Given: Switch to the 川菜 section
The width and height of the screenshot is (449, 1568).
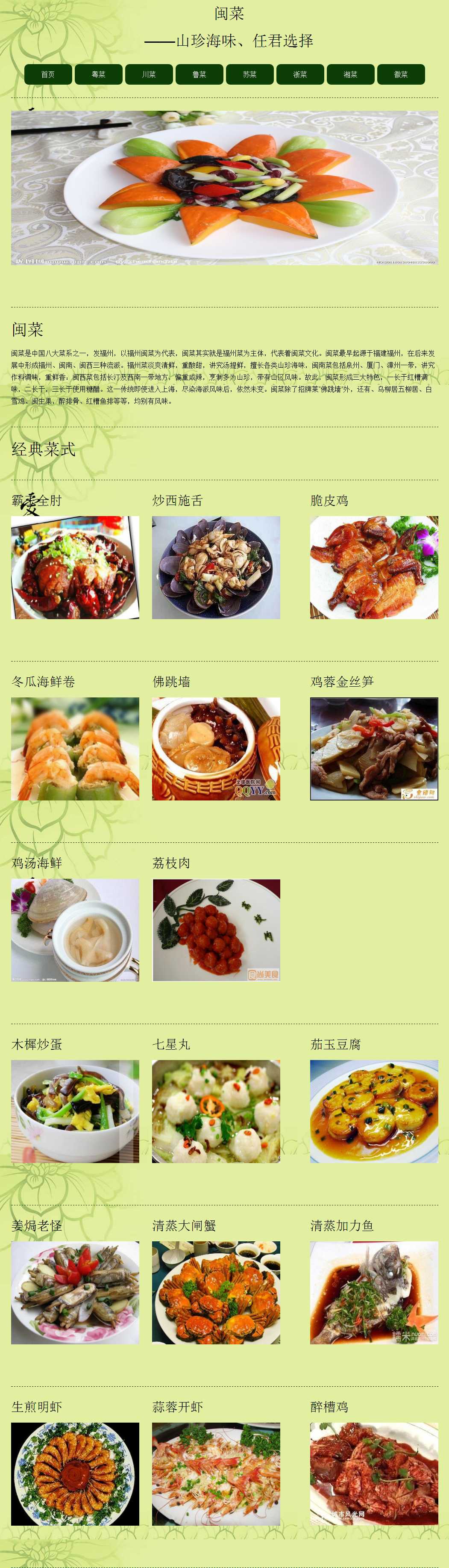Looking at the screenshot, I should 149,74.
